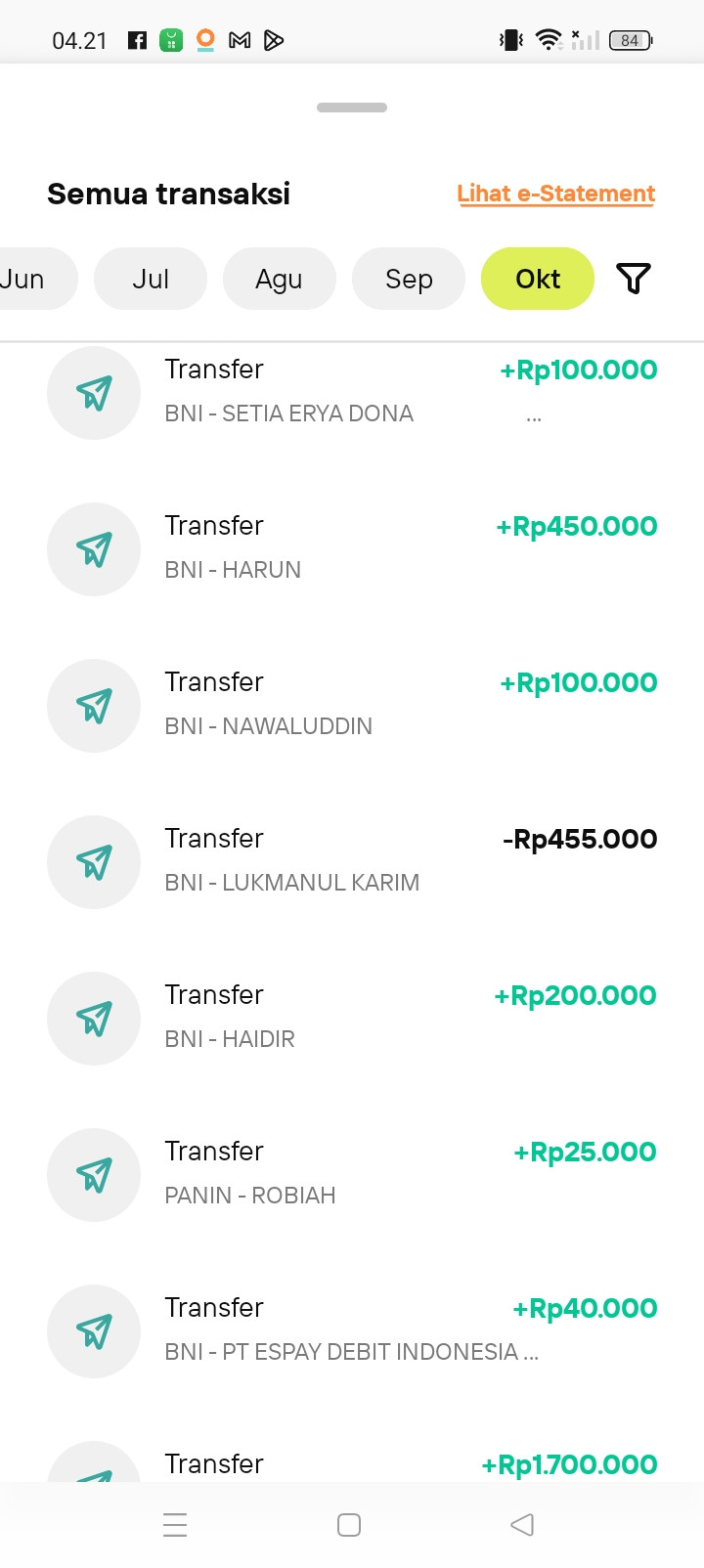This screenshot has width=704, height=1568.
Task: Open the Rp1.700.000 transfer entry
Action: click(352, 1464)
